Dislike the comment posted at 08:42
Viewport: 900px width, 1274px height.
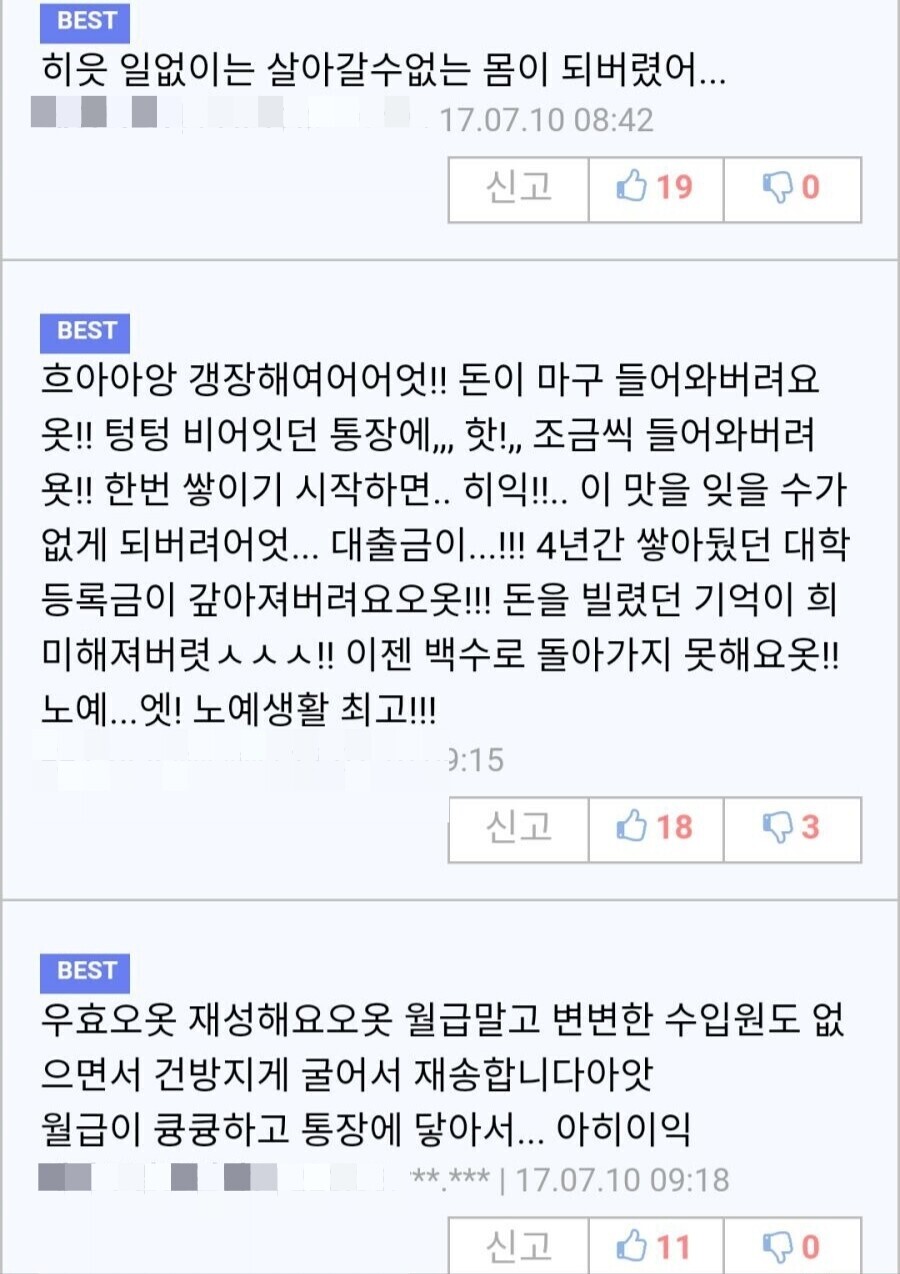[791, 188]
